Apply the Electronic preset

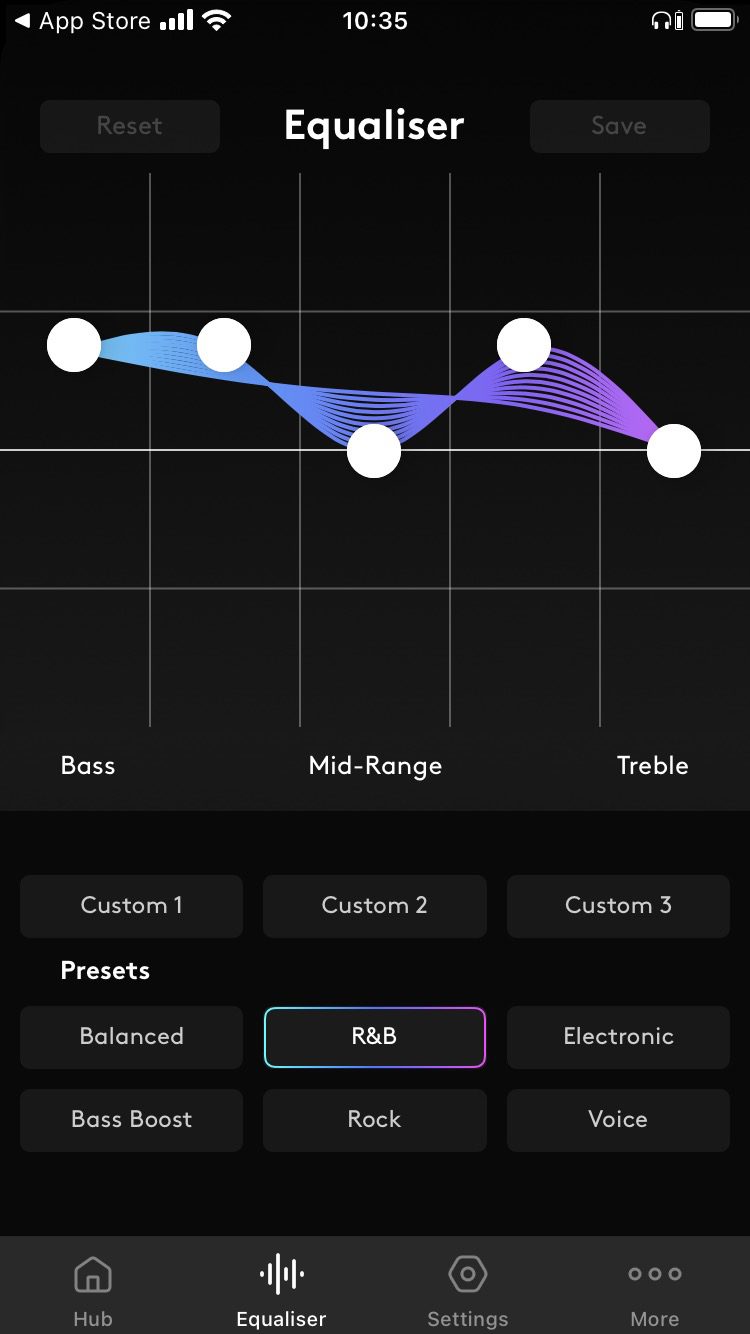[618, 1037]
